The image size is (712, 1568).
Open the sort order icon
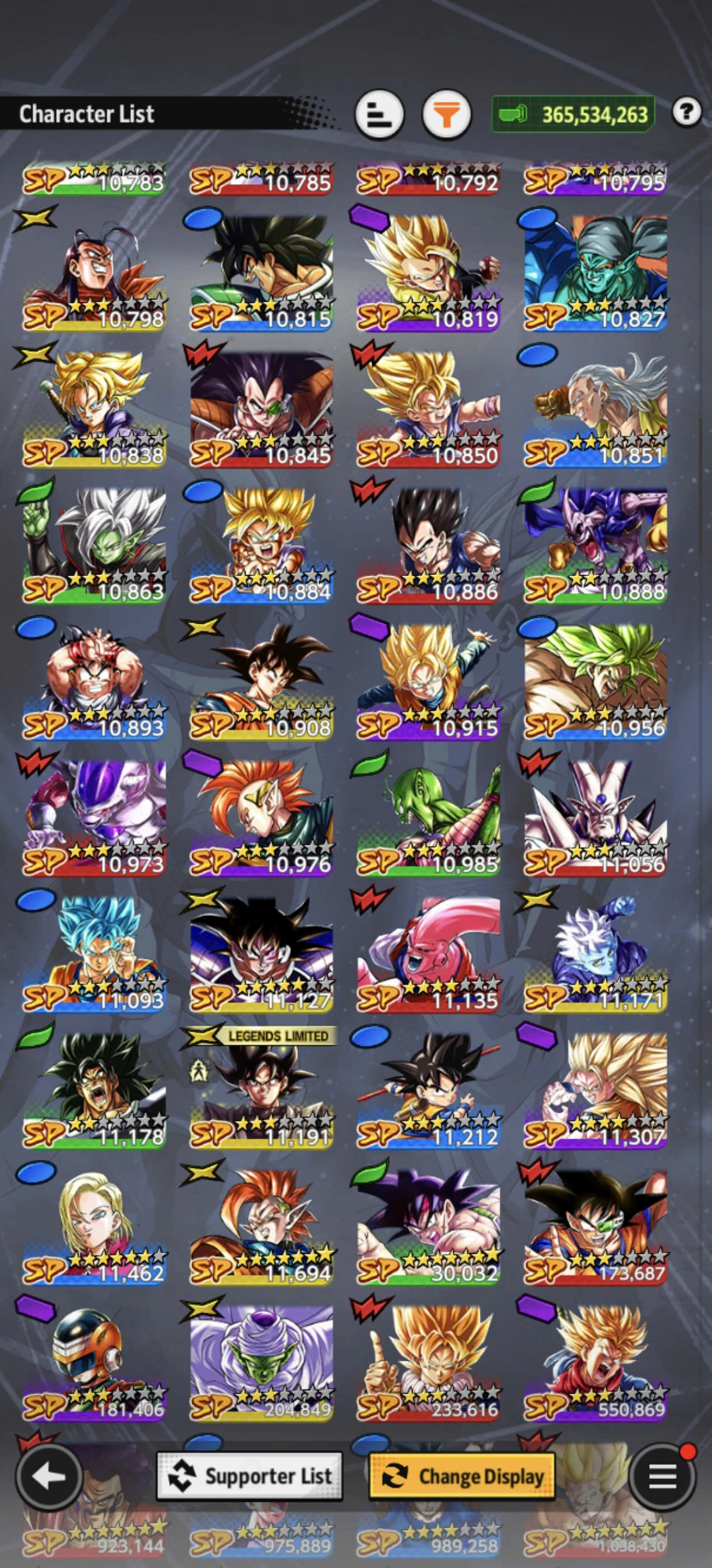click(380, 114)
